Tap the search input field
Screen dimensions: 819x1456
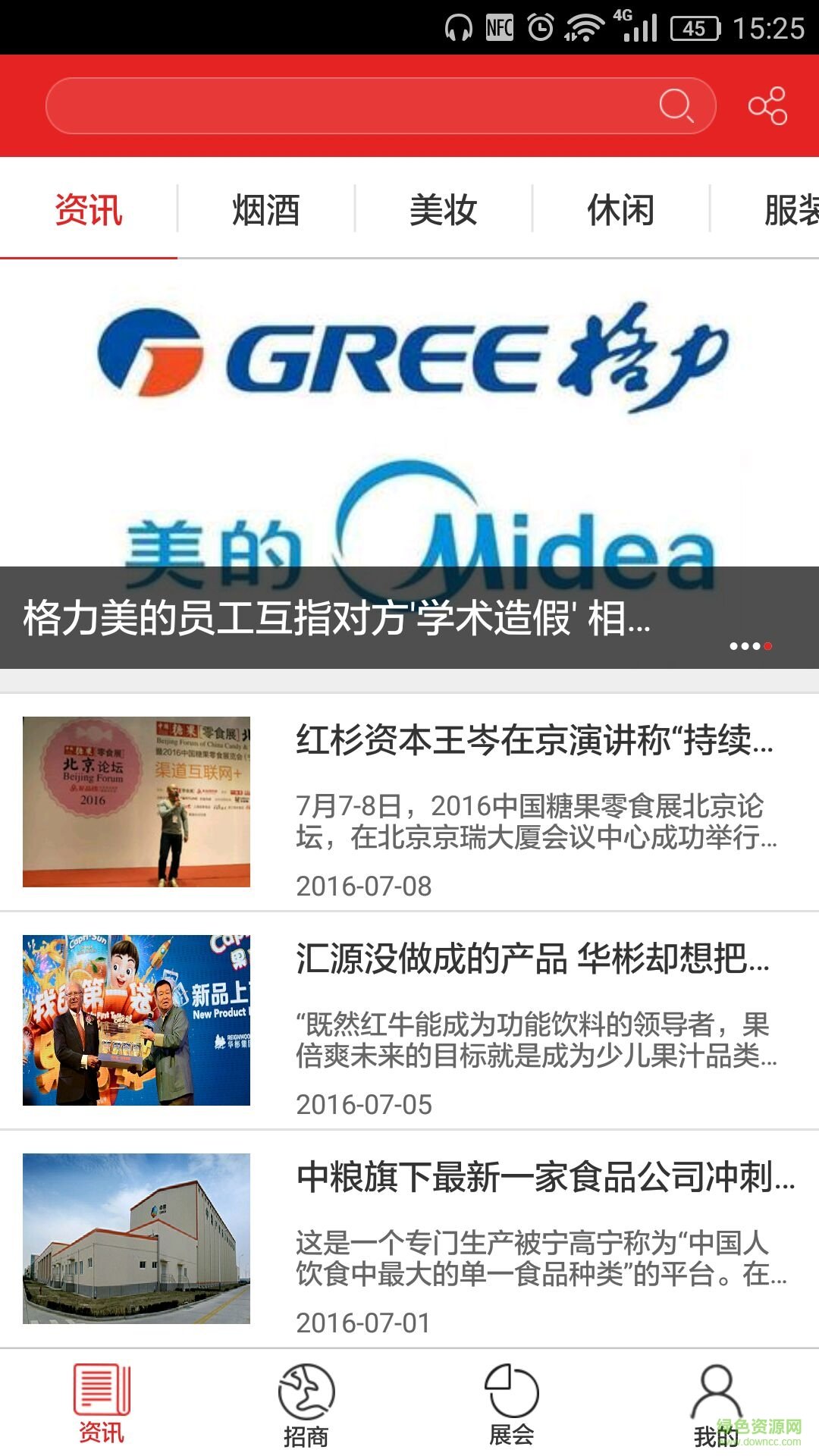(349, 106)
